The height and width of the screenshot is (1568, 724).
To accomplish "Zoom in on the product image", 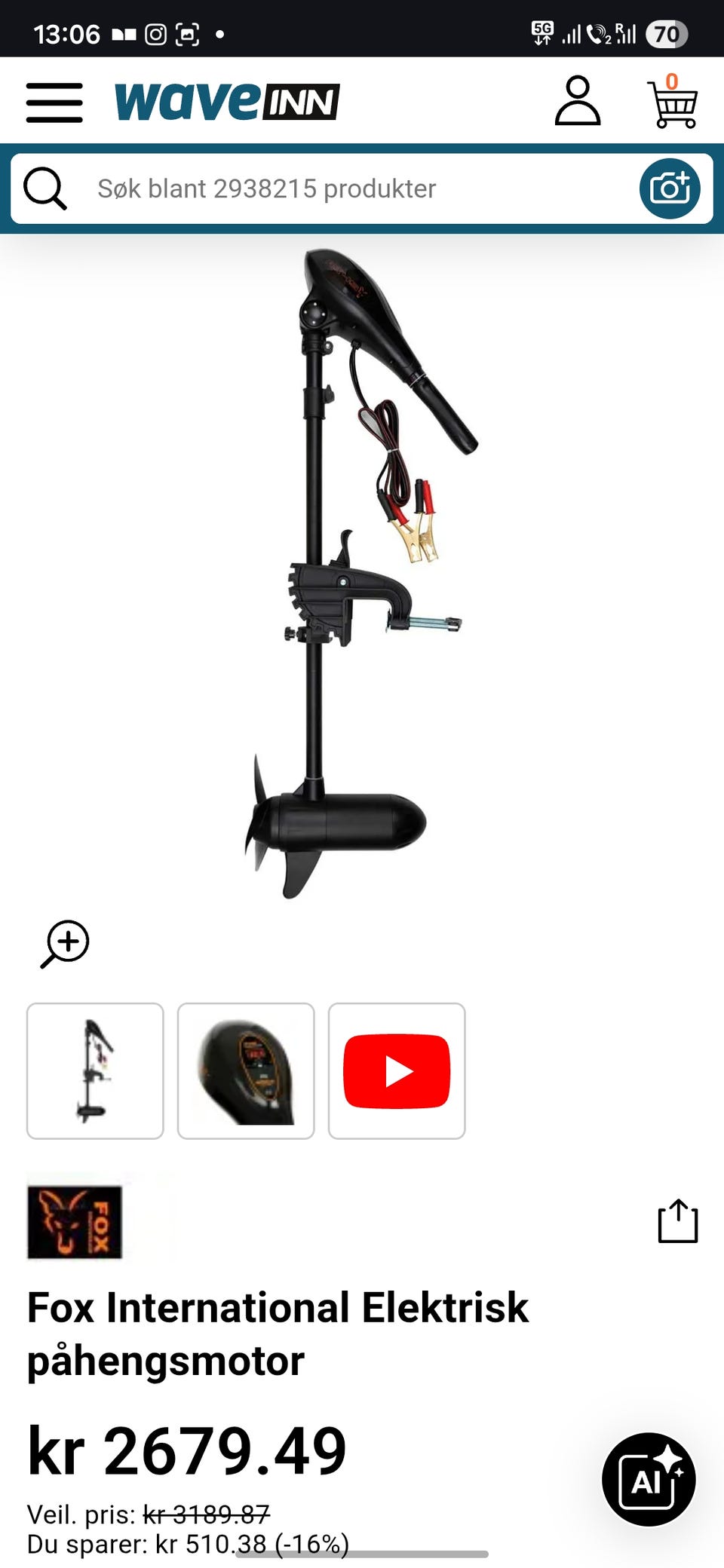I will pyautogui.click(x=66, y=943).
